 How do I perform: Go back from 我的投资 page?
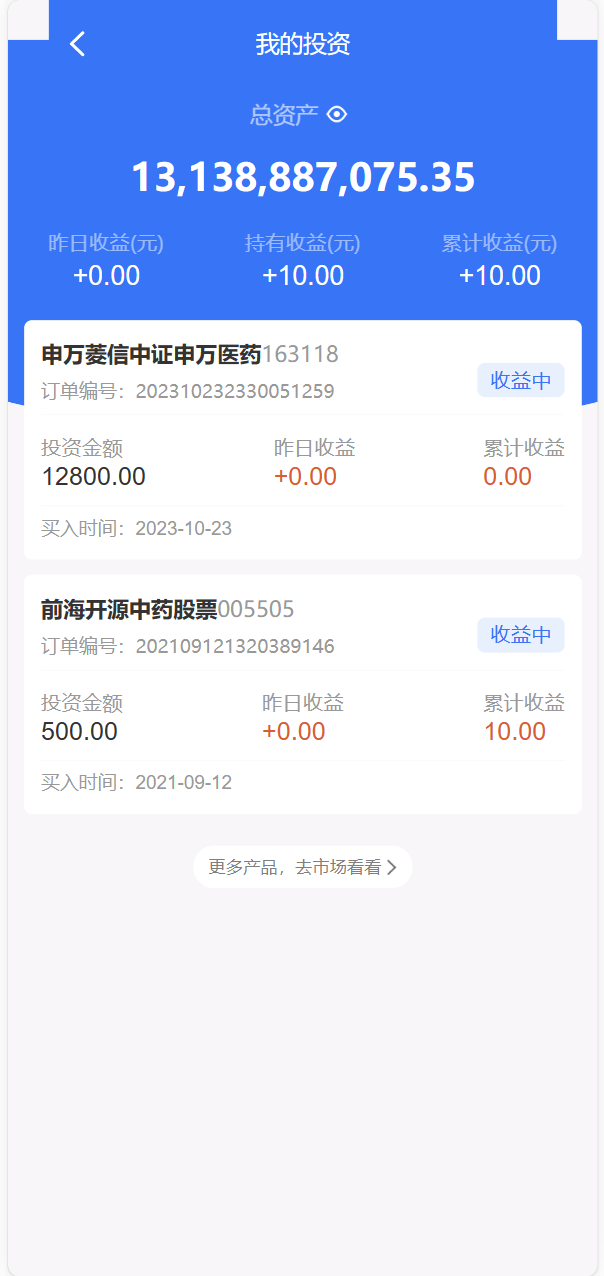coord(78,44)
